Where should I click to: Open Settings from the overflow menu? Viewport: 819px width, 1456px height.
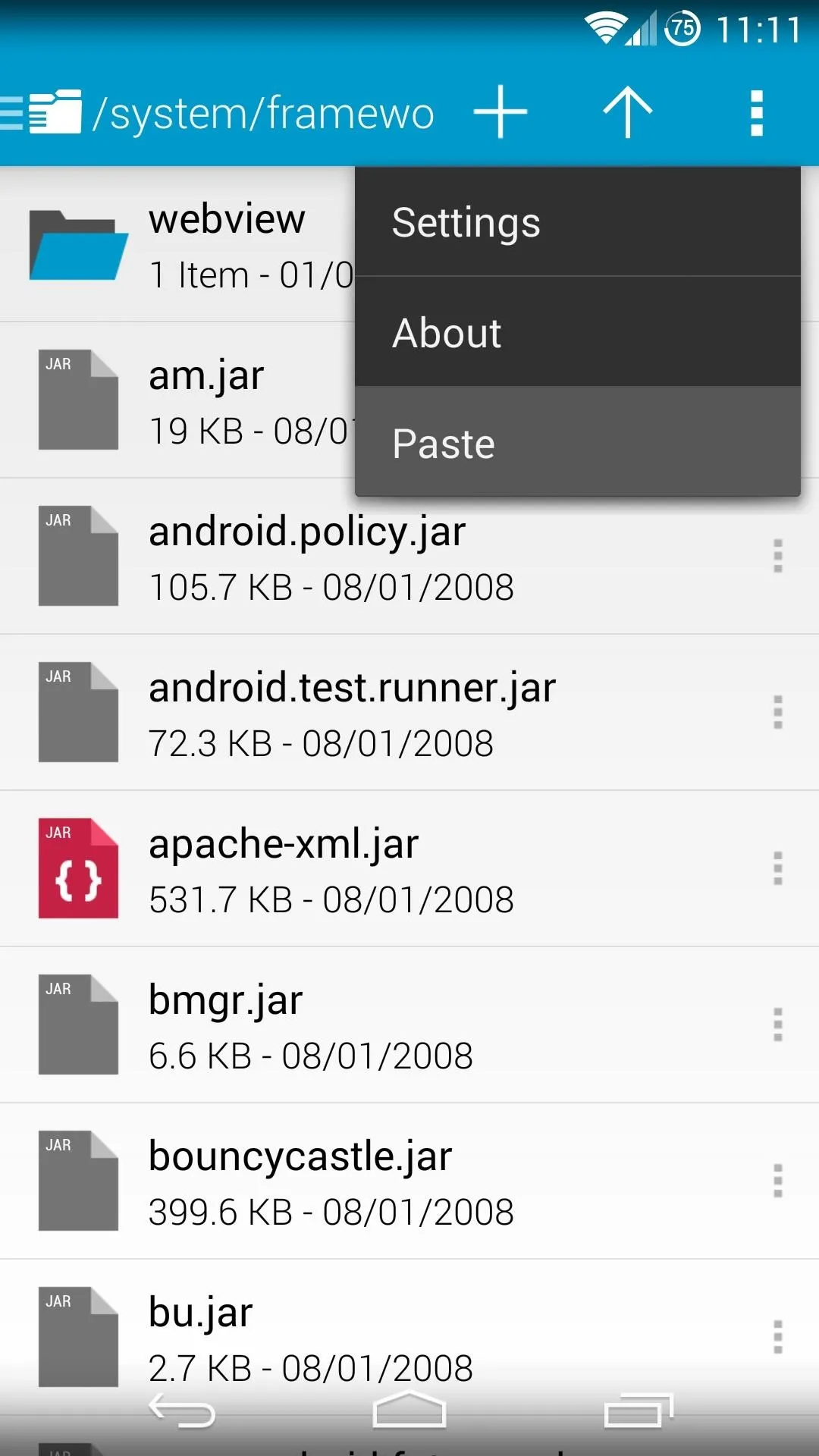pyautogui.click(x=577, y=221)
